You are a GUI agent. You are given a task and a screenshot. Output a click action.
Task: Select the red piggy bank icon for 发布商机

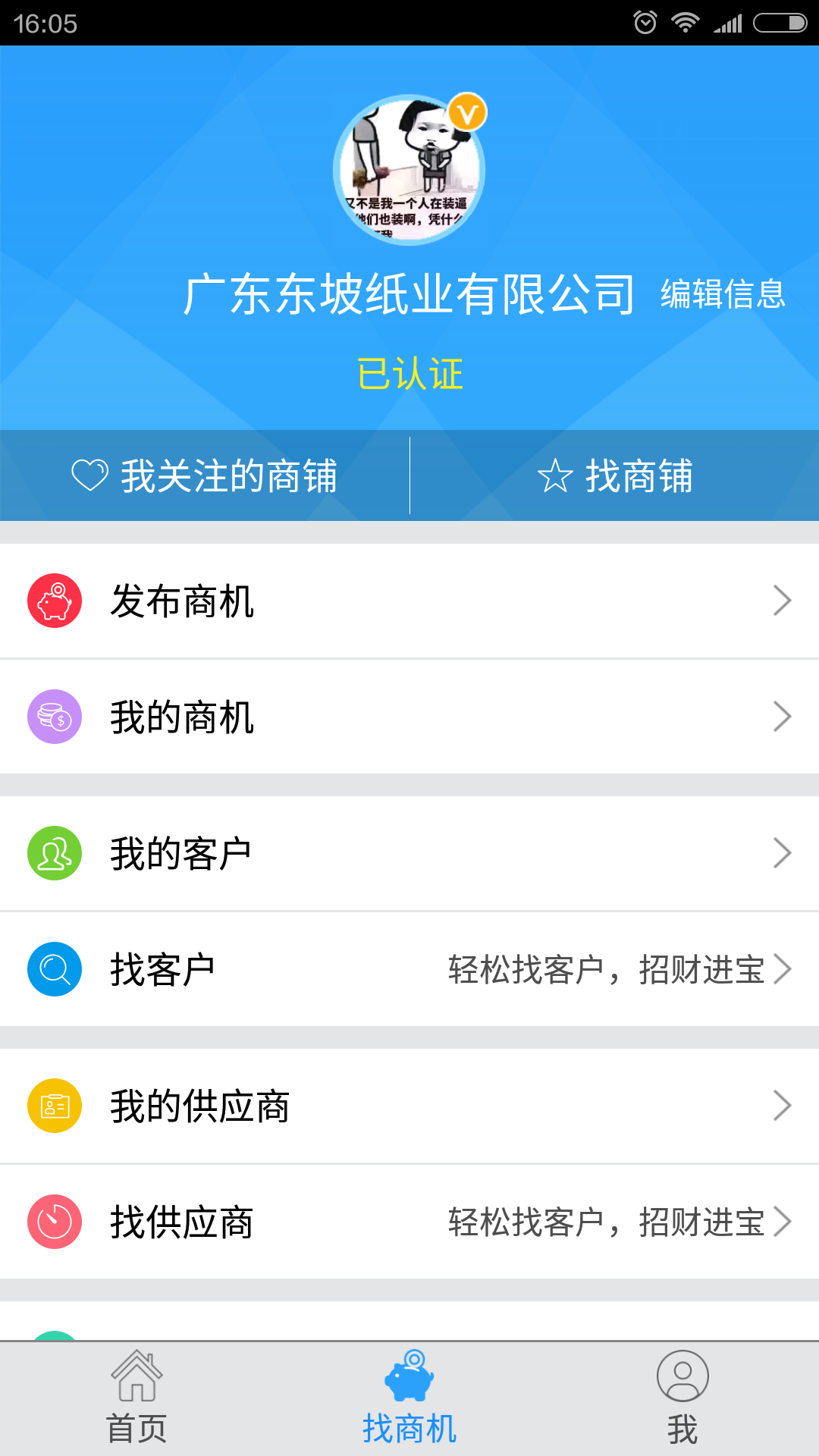coord(54,601)
